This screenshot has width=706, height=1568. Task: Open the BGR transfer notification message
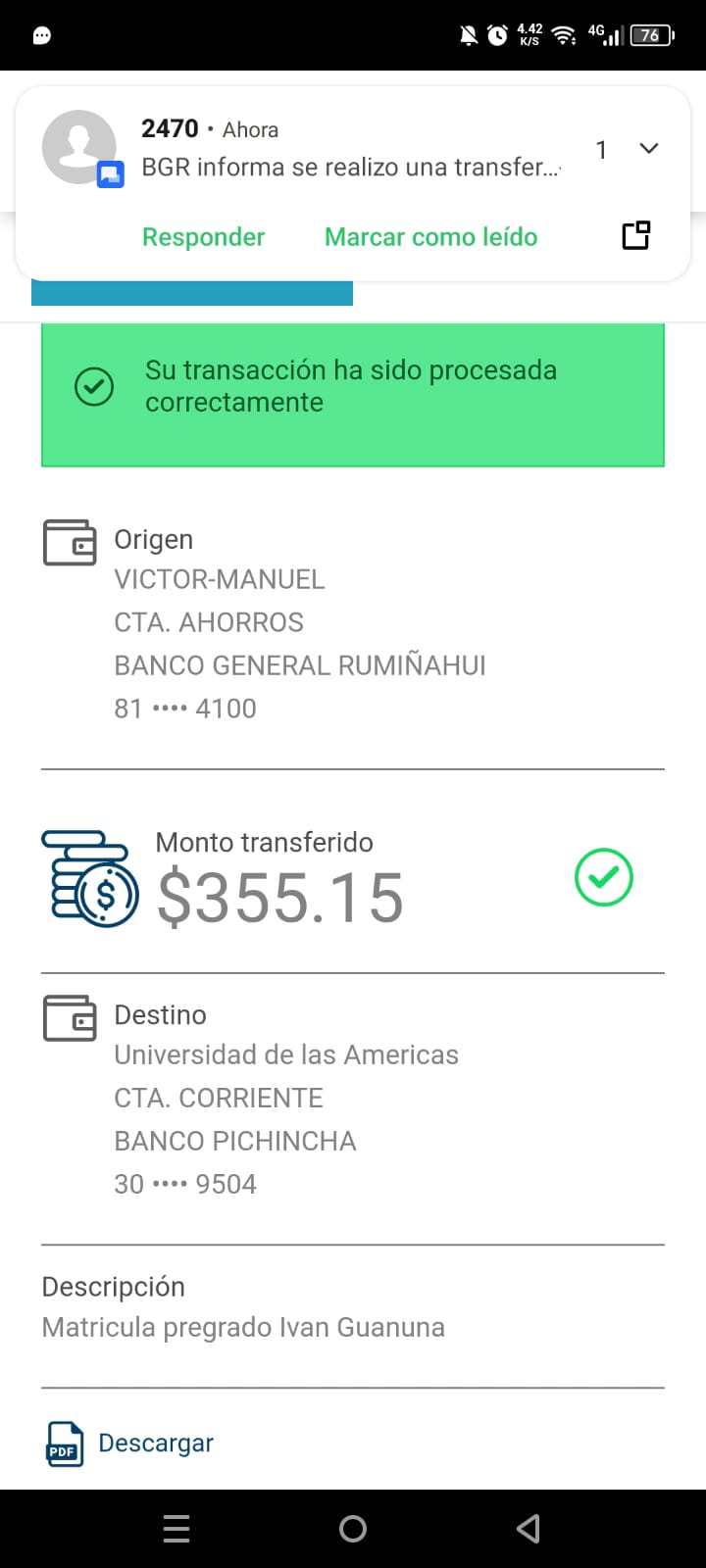[350, 168]
